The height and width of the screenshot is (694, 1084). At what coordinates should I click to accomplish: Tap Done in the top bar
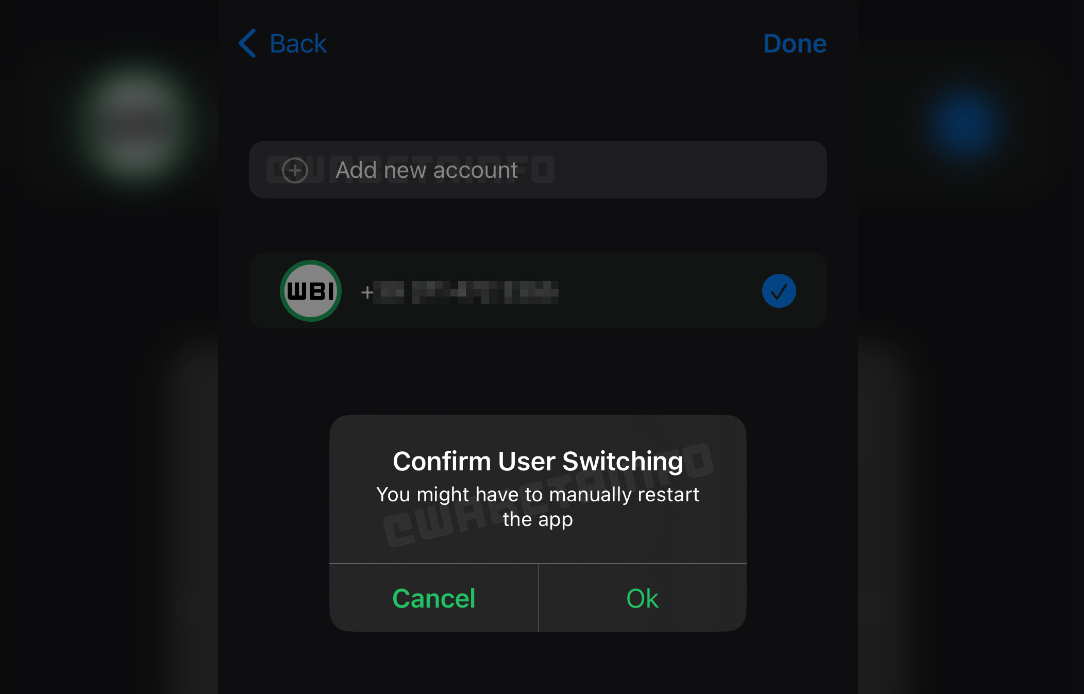(794, 44)
